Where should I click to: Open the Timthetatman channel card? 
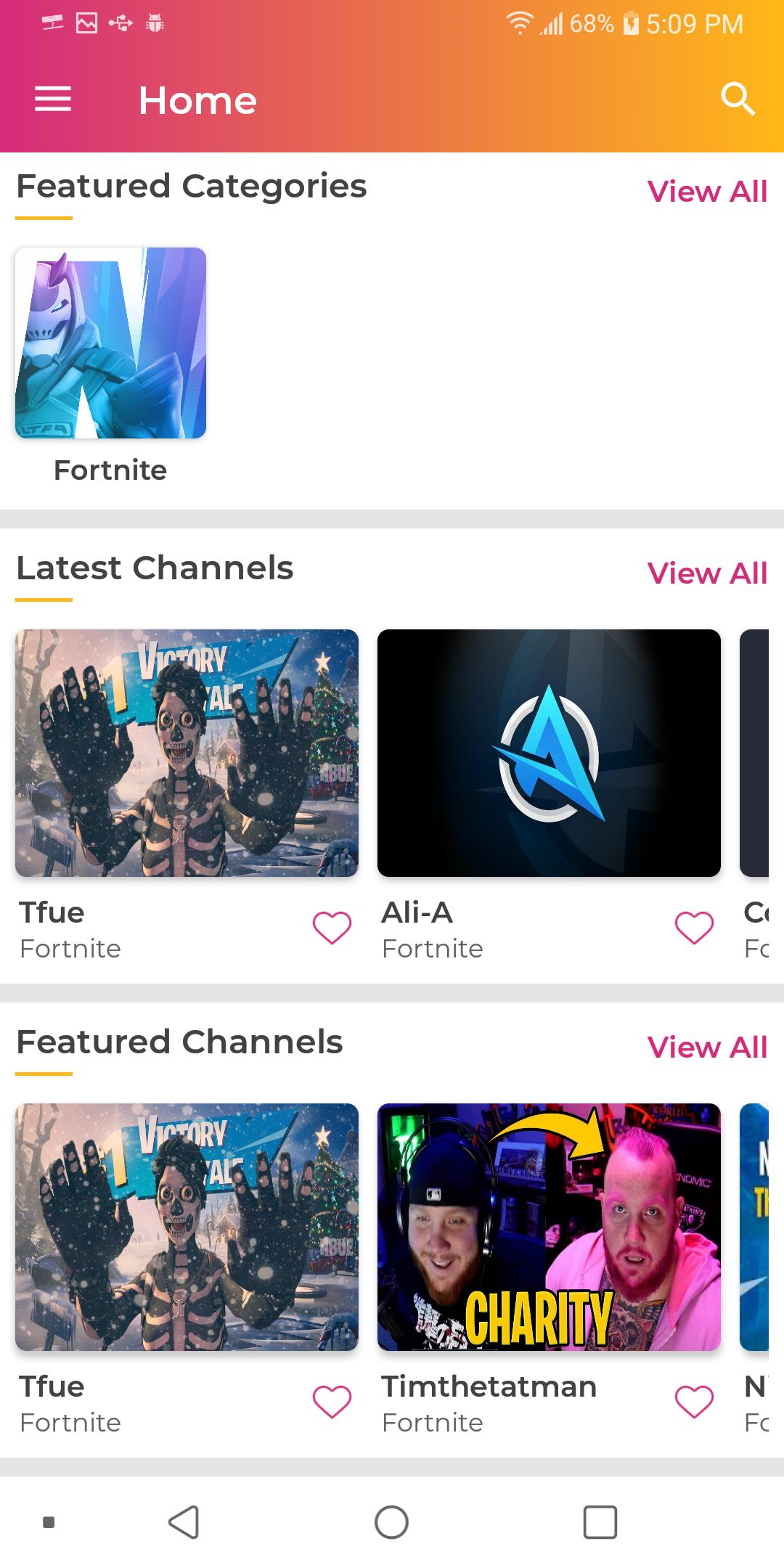coord(549,1227)
